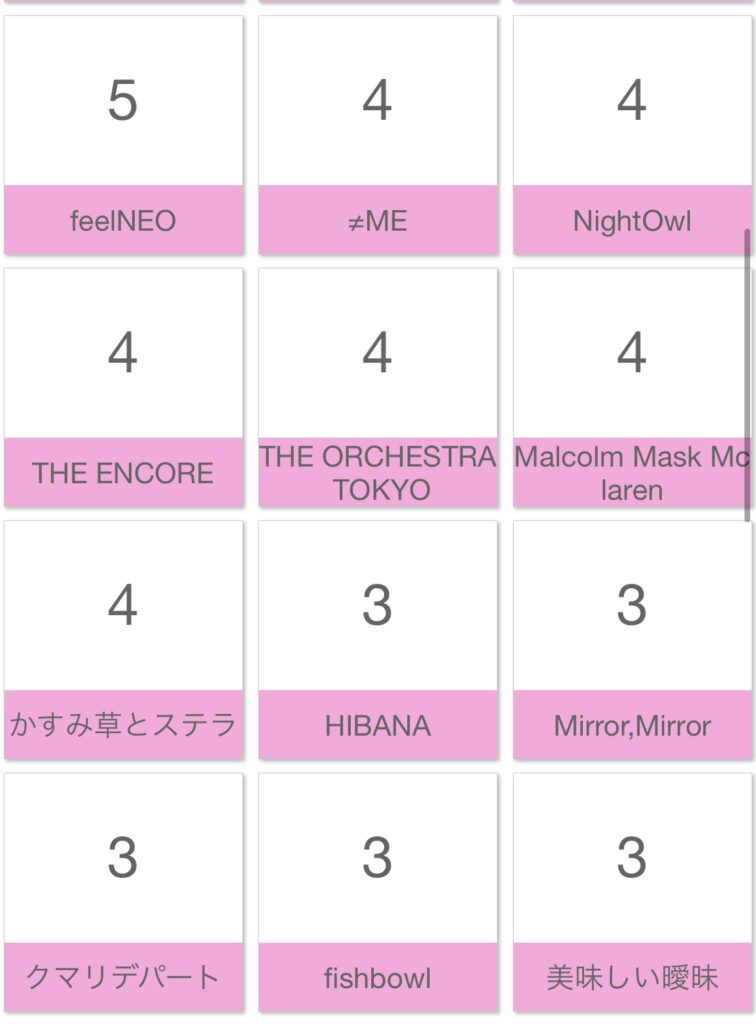Select the クマリデパート tile
756x1024 pixels.
123,892
